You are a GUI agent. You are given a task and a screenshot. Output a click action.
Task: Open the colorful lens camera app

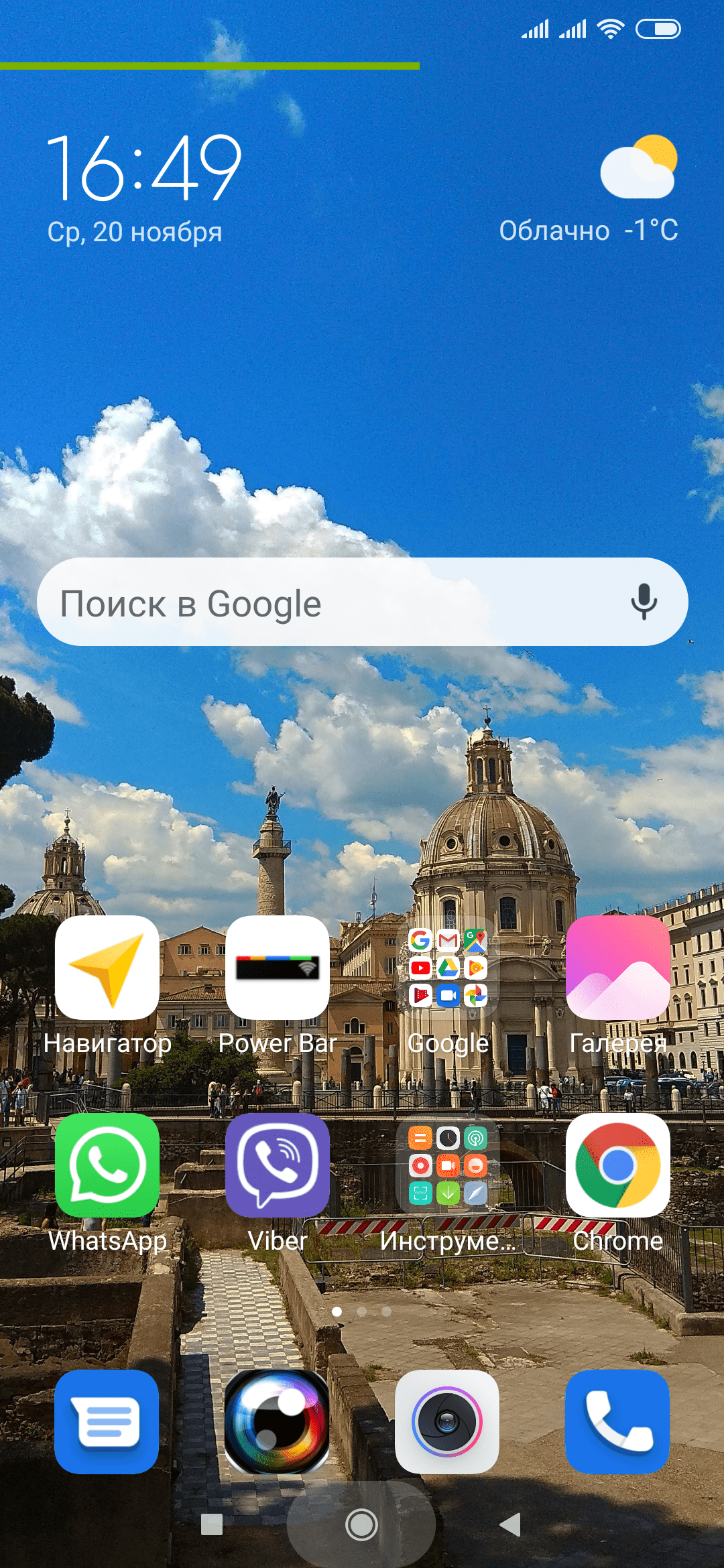click(x=278, y=1421)
